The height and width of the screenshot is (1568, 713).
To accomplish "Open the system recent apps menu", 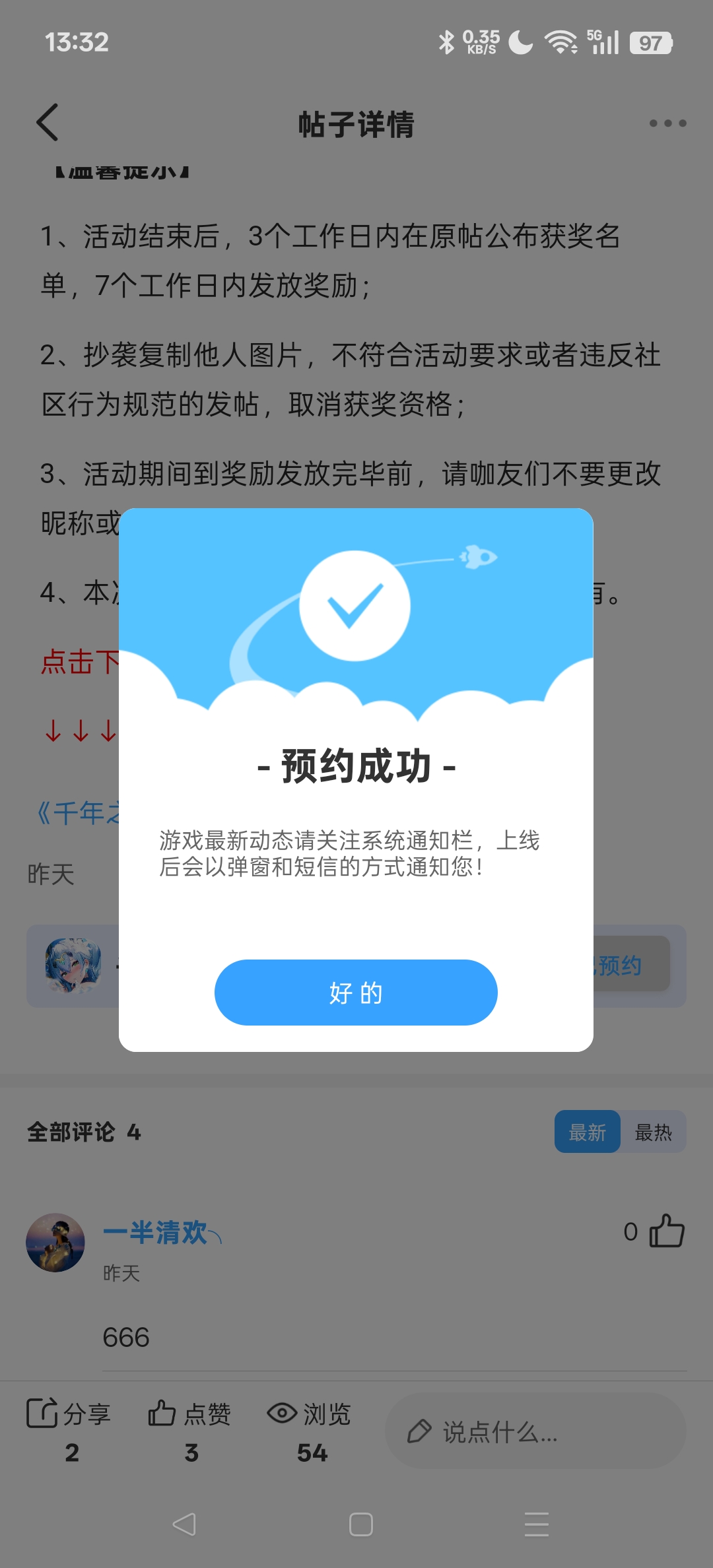I will 536,1524.
